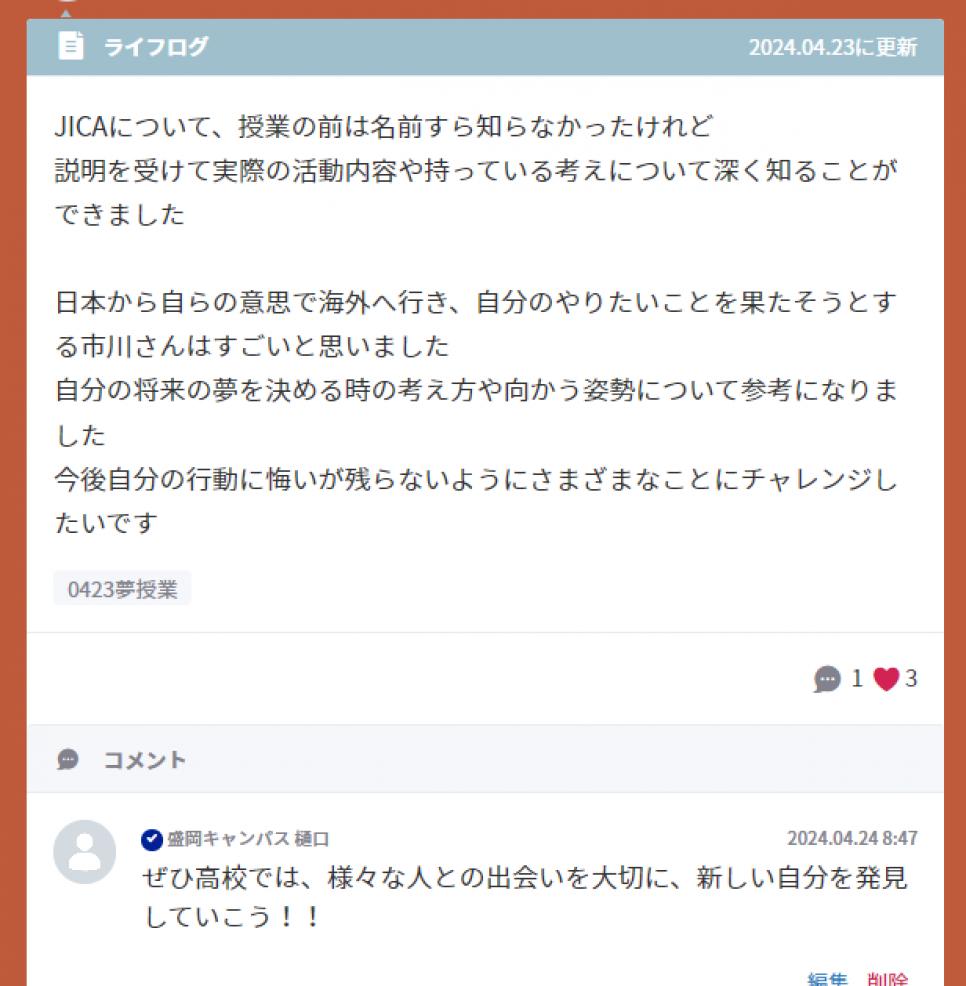Screen dimensions: 966x986
Task: Open the avatar of commenter 樋口
Action: (84, 852)
